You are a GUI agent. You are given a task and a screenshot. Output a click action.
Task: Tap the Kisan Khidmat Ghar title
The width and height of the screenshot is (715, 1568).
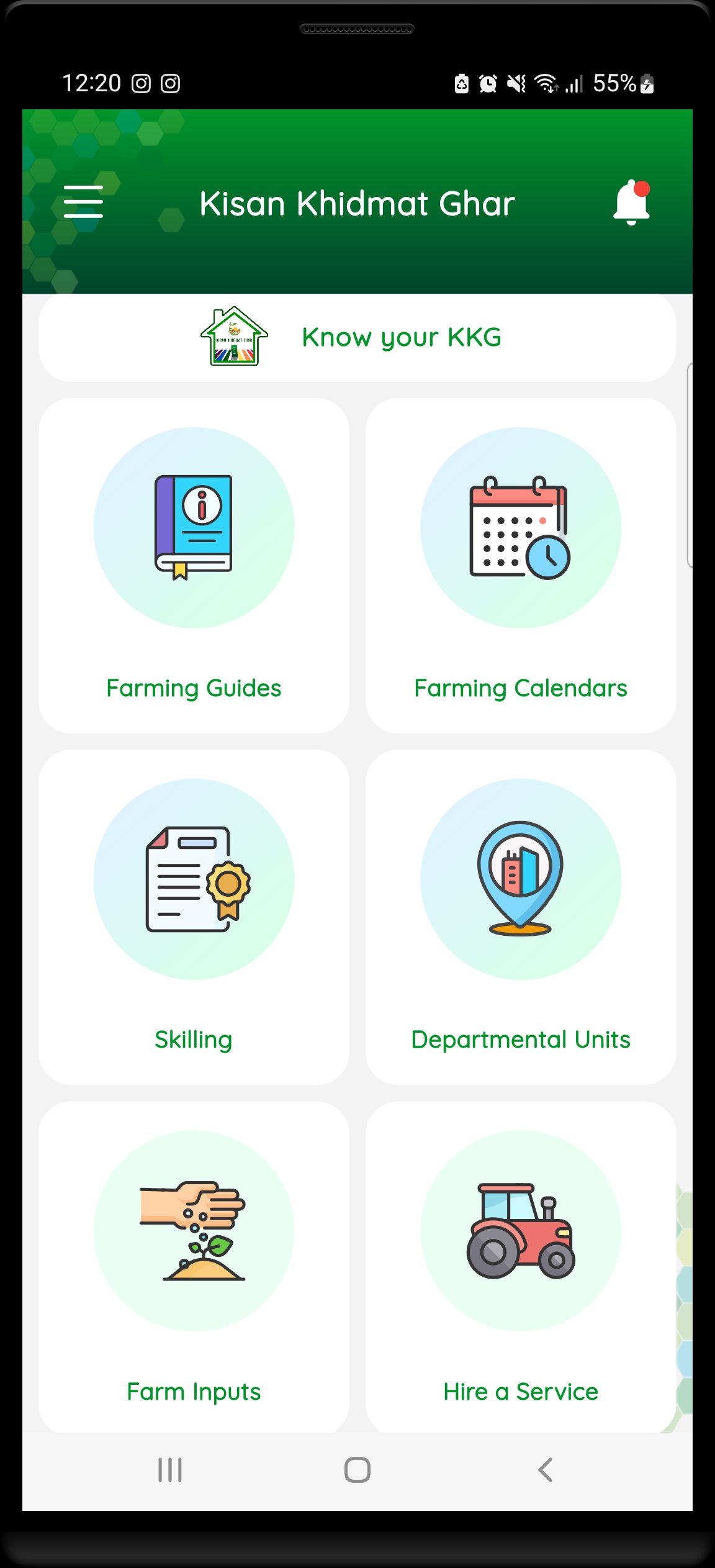[x=357, y=203]
